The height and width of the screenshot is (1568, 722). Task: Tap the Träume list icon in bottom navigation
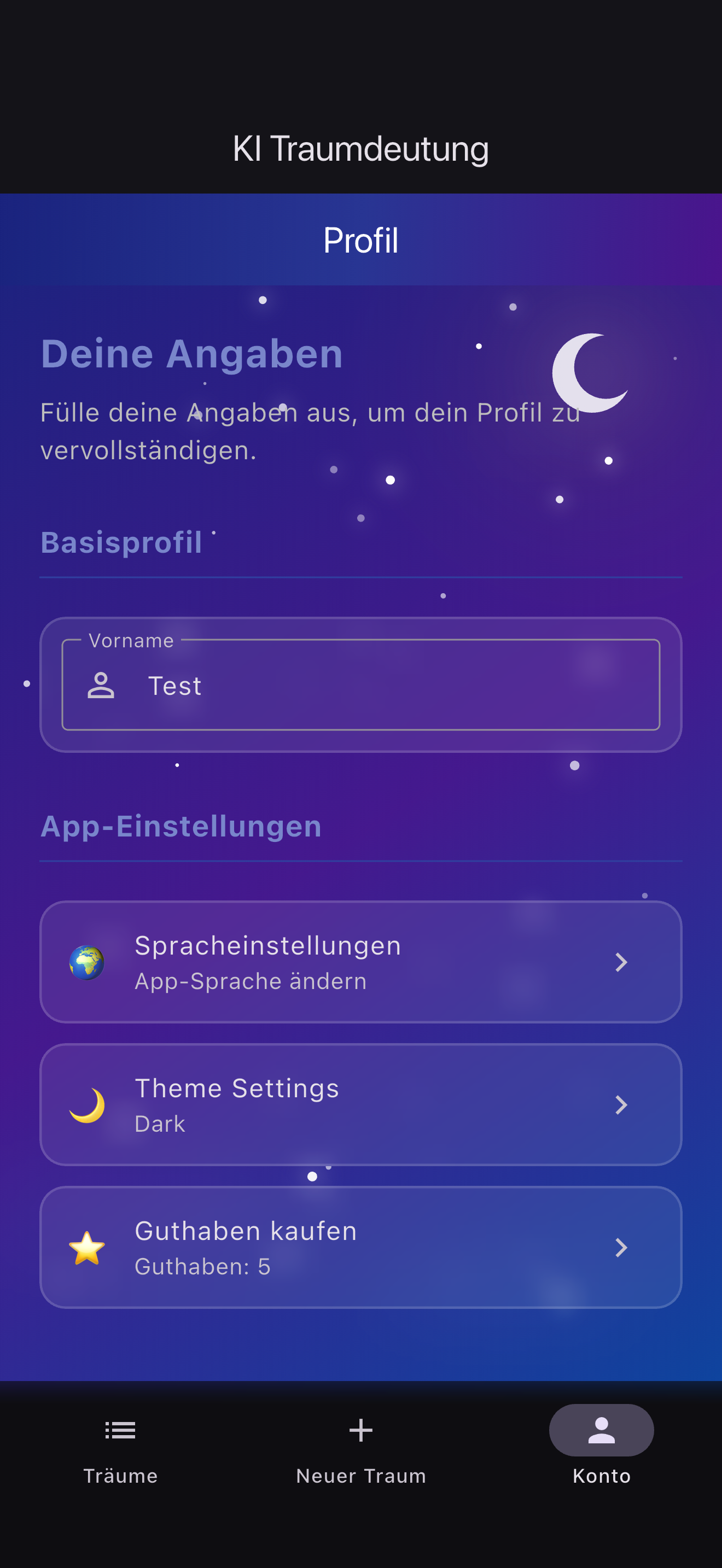point(120,1431)
